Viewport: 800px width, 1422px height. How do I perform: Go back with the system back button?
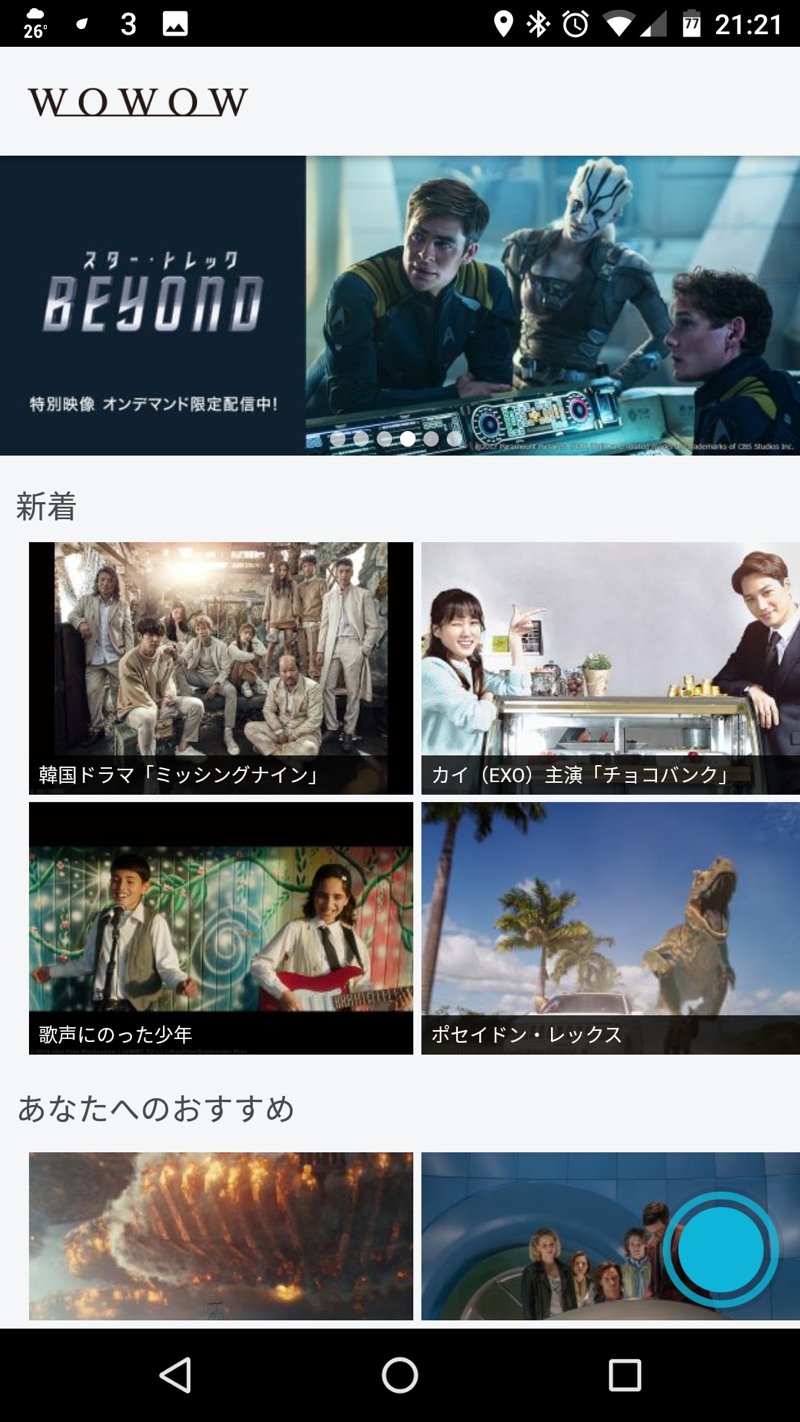click(x=176, y=1376)
